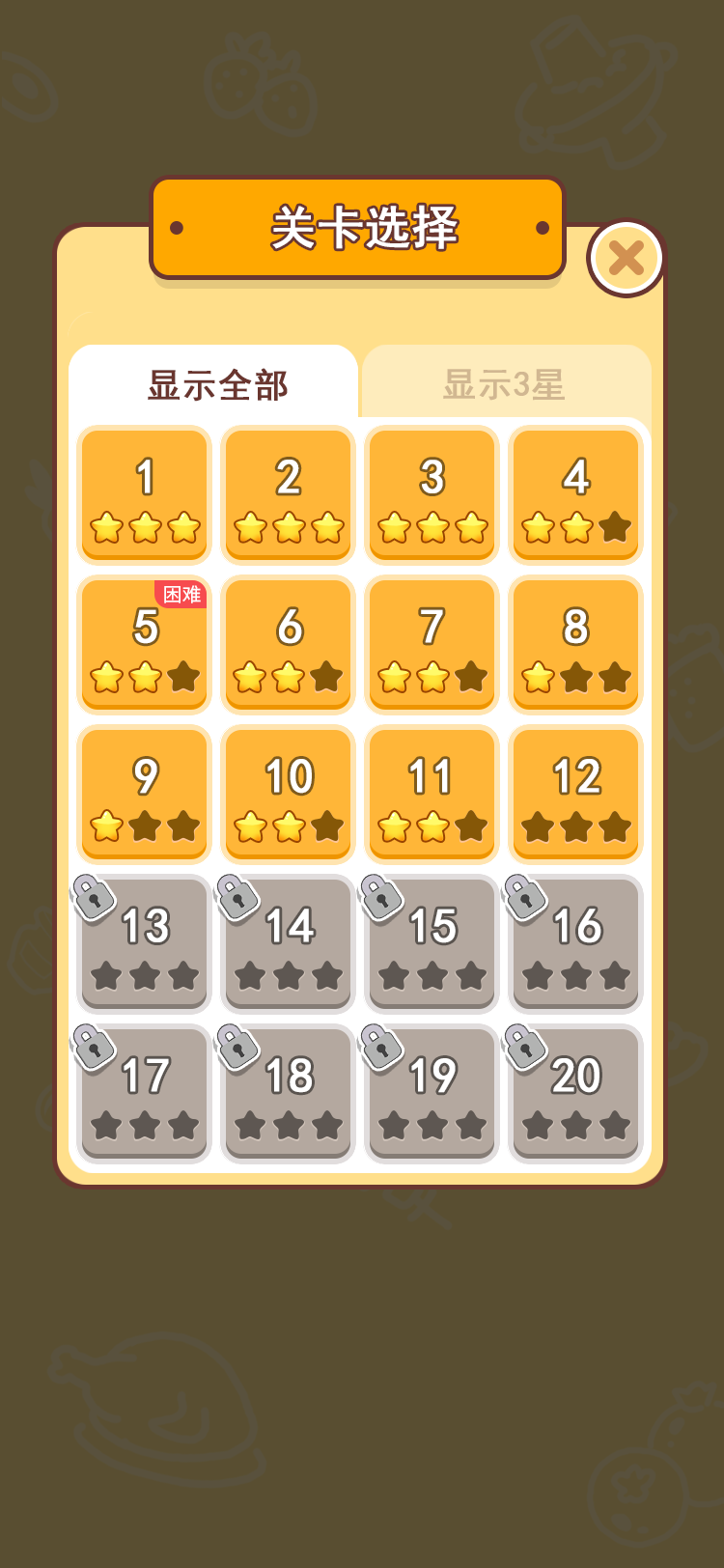The width and height of the screenshot is (724, 1568).
Task: Tap locked level 20
Action: [576, 1093]
